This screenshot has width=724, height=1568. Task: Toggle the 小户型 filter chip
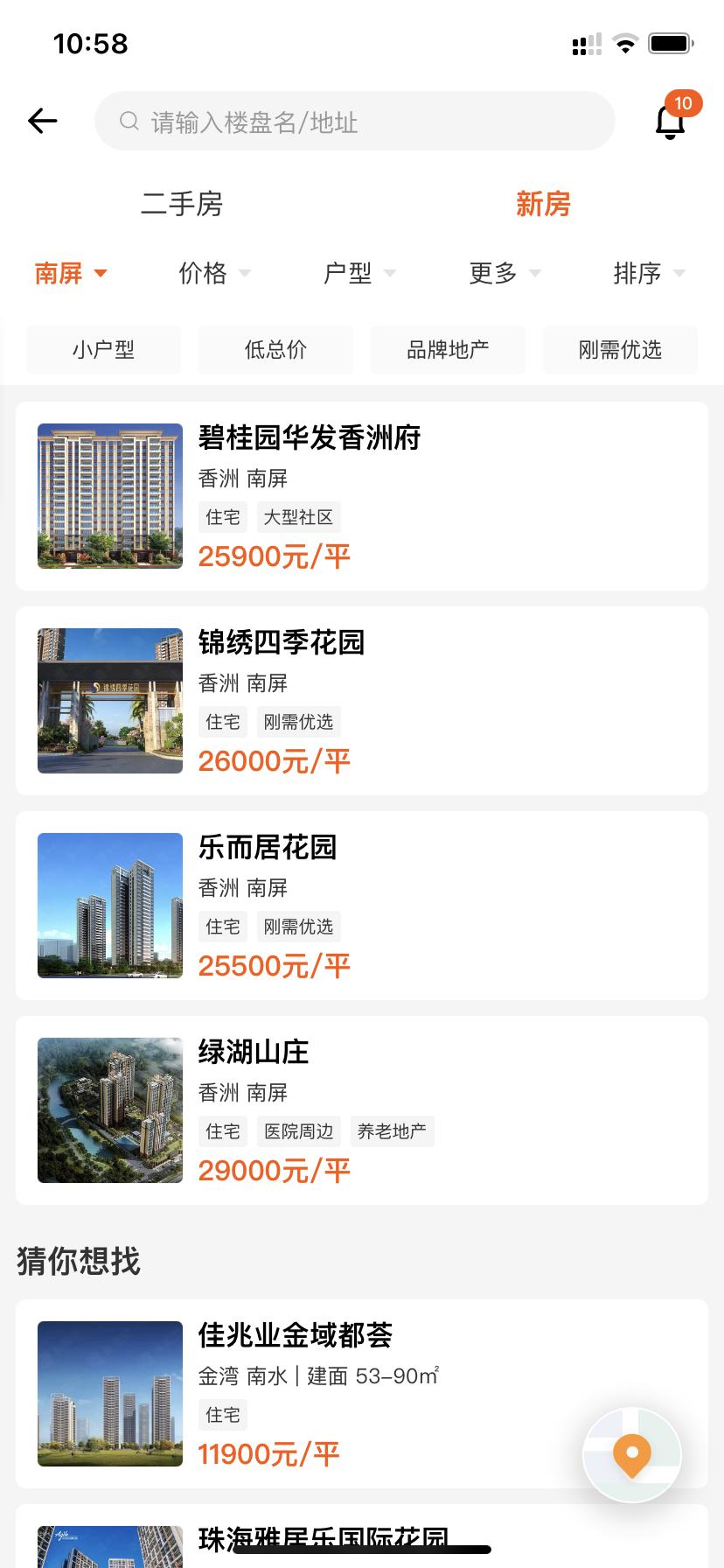pyautogui.click(x=103, y=349)
